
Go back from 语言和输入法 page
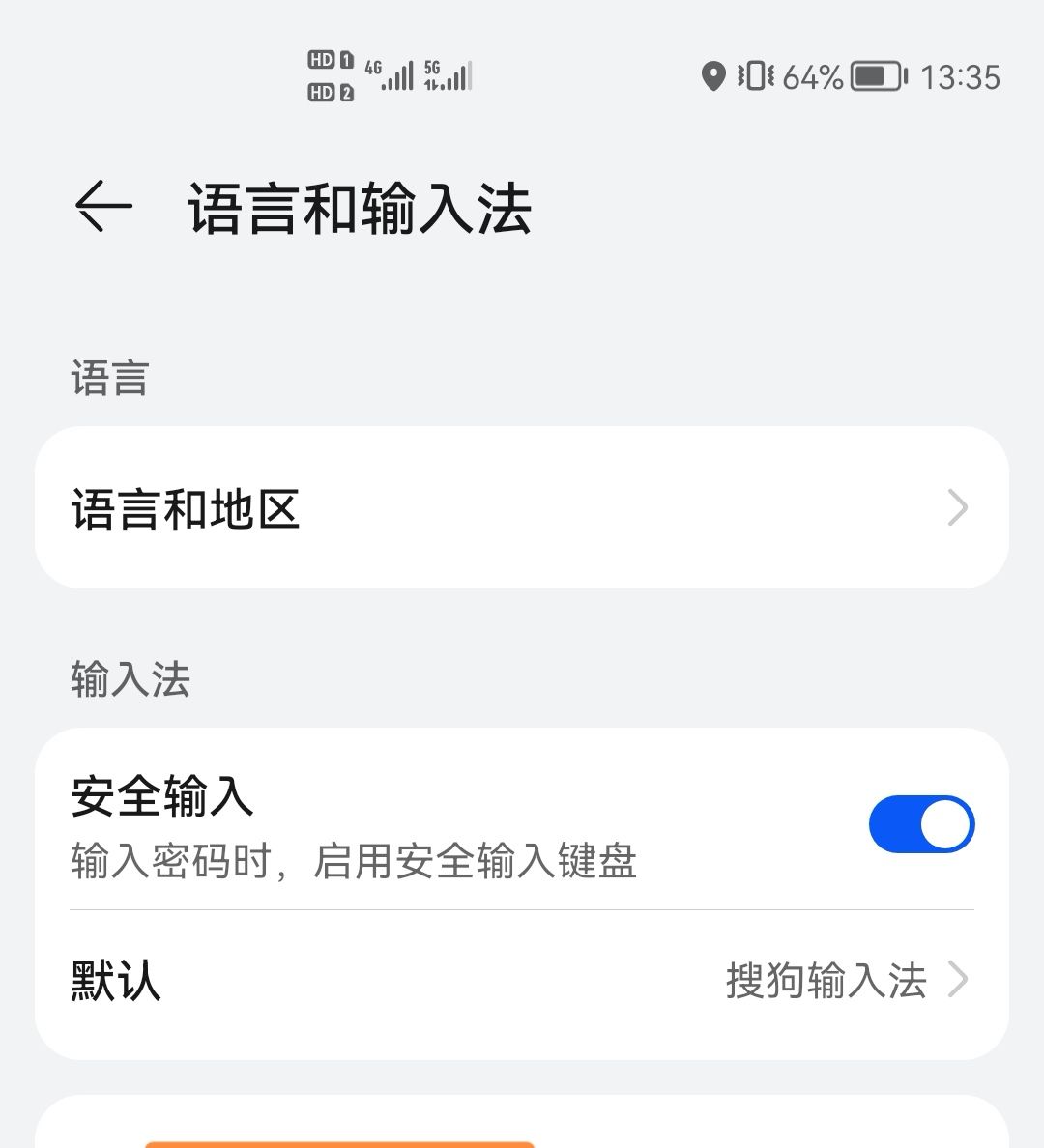102,207
